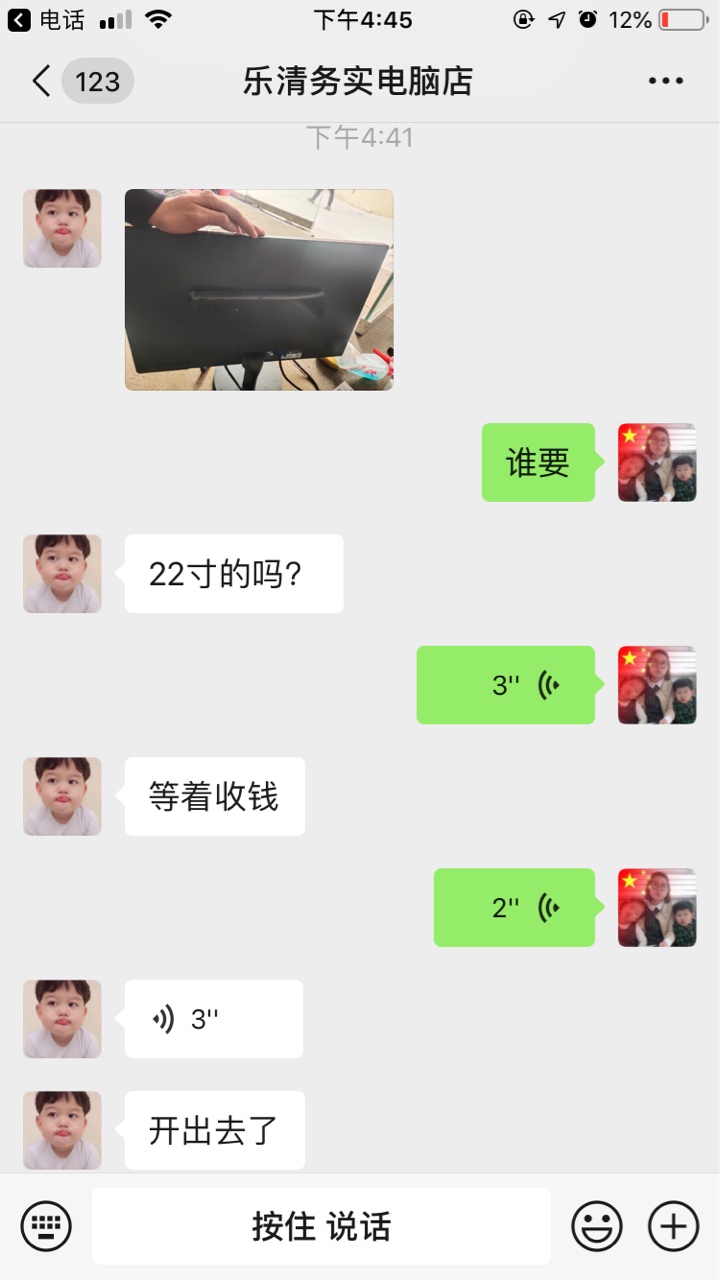
Task: Play the sent 3-second voice message
Action: tap(505, 685)
